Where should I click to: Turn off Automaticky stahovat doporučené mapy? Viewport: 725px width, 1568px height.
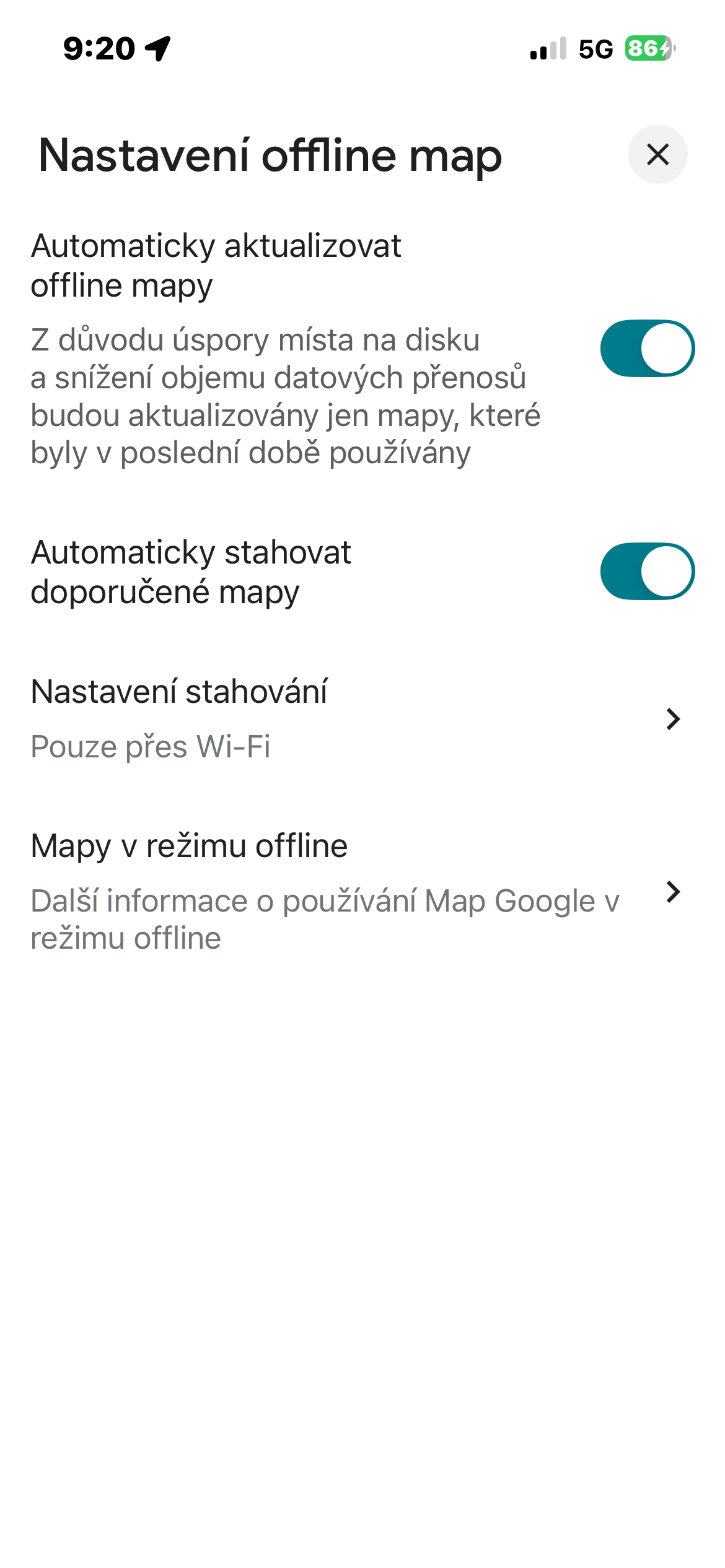pos(647,572)
